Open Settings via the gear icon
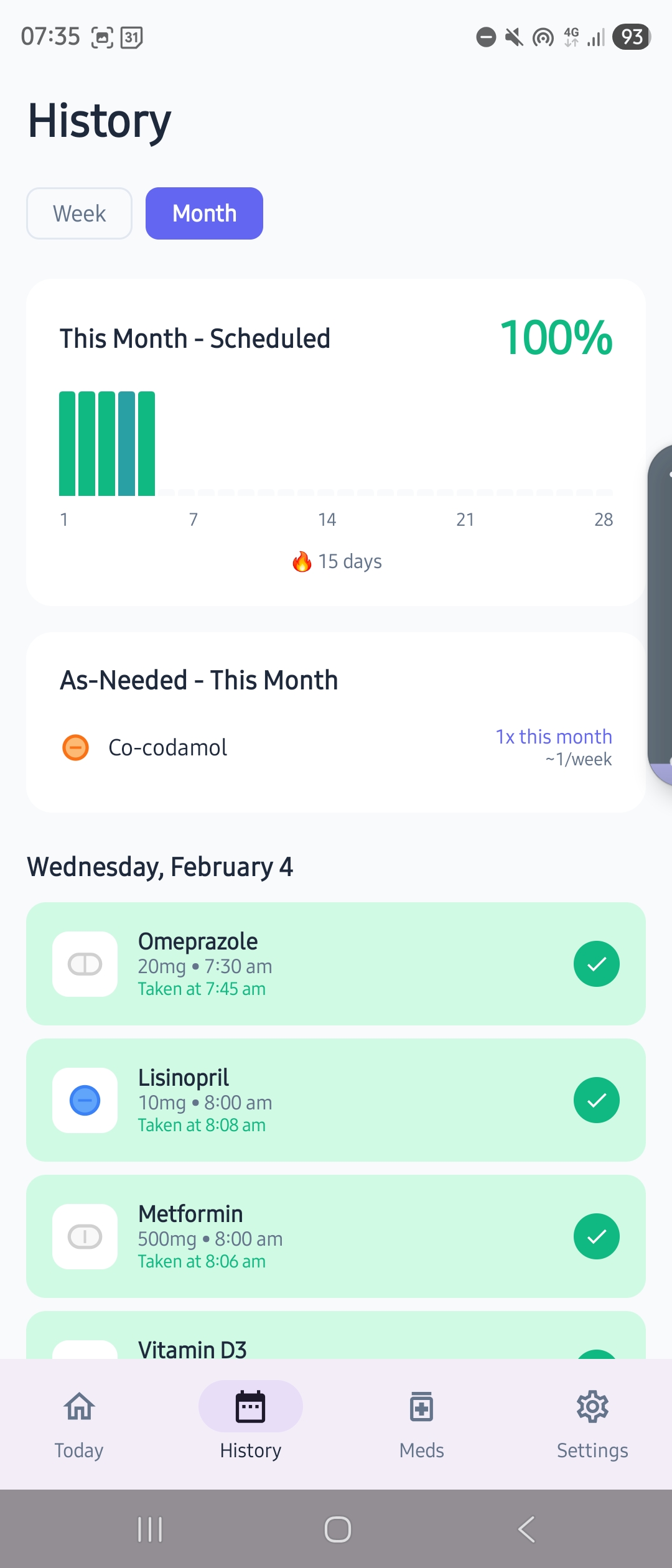This screenshot has height=1568, width=672. coord(592,1406)
